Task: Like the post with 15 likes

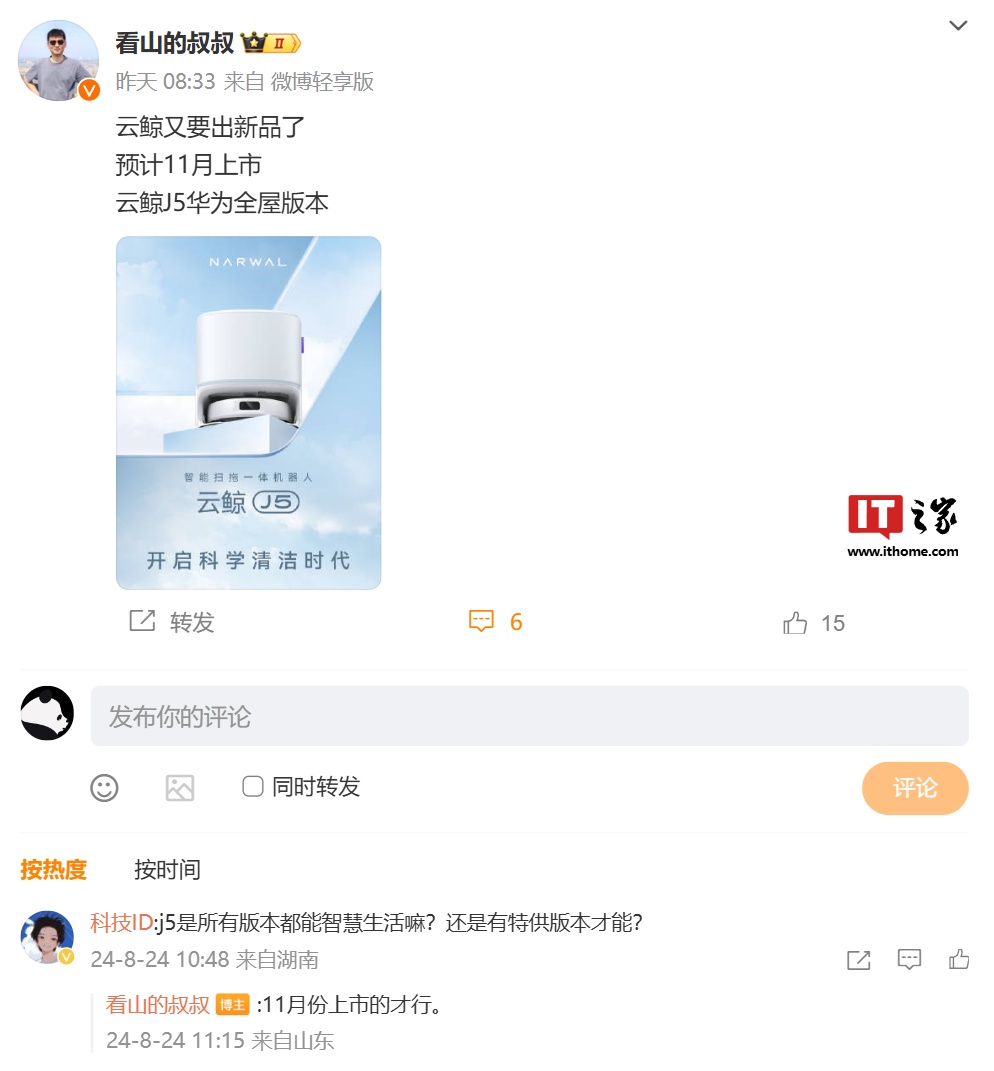Action: tap(814, 623)
